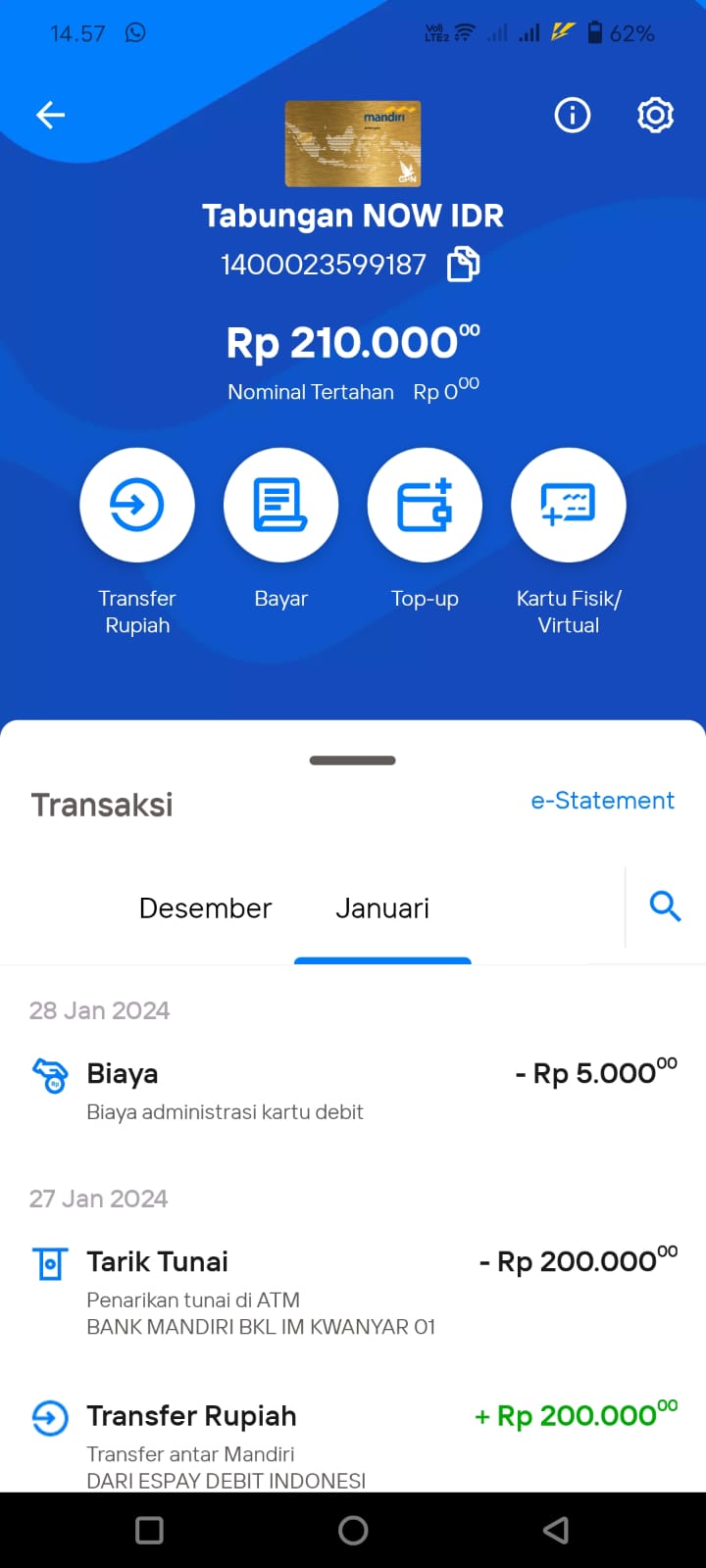
Task: Copy the account number 1400023599187
Action: 464,265
